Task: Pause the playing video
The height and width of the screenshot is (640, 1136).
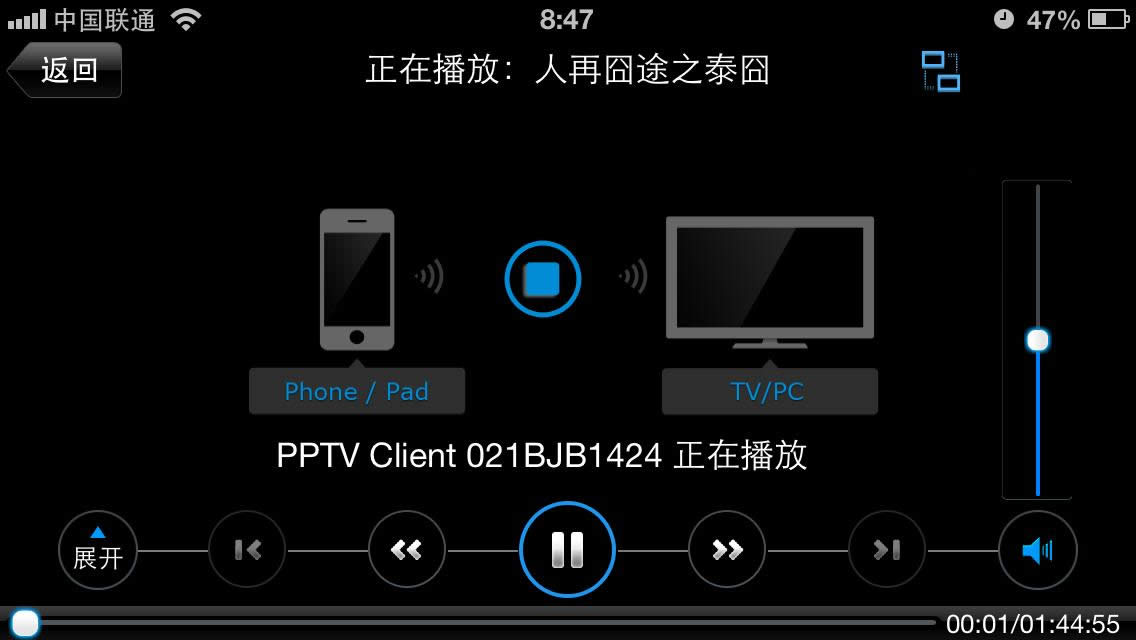Action: 567,550
